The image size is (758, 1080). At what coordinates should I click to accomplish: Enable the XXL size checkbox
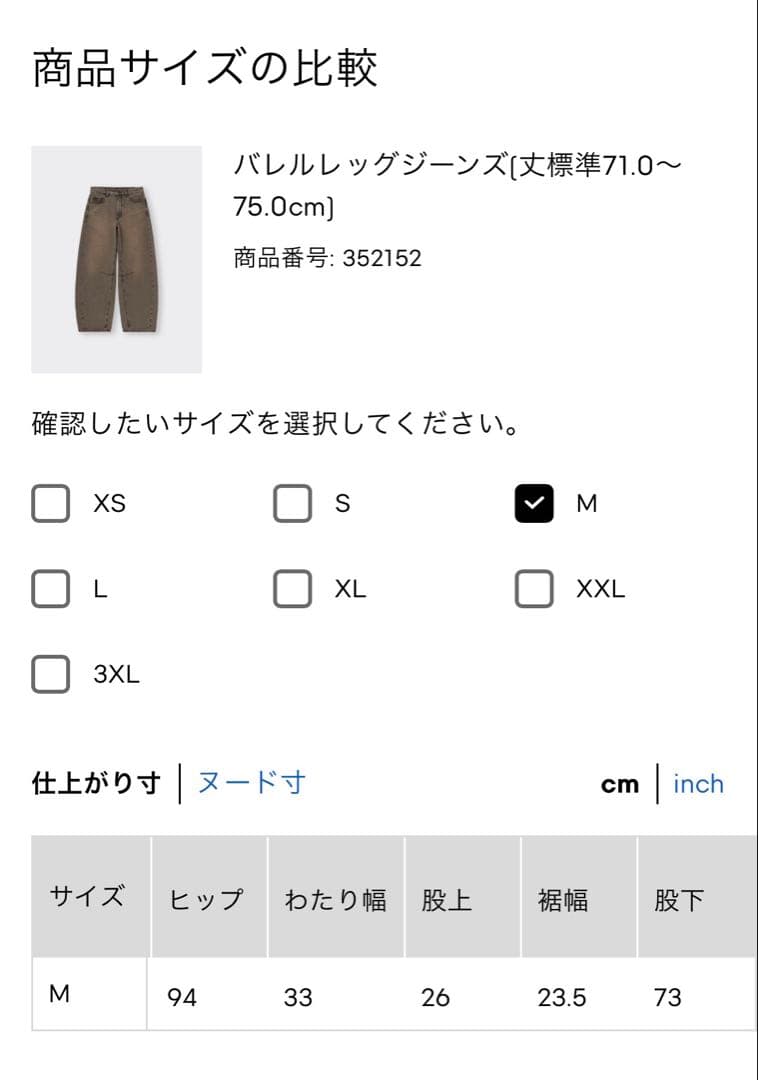click(x=534, y=589)
